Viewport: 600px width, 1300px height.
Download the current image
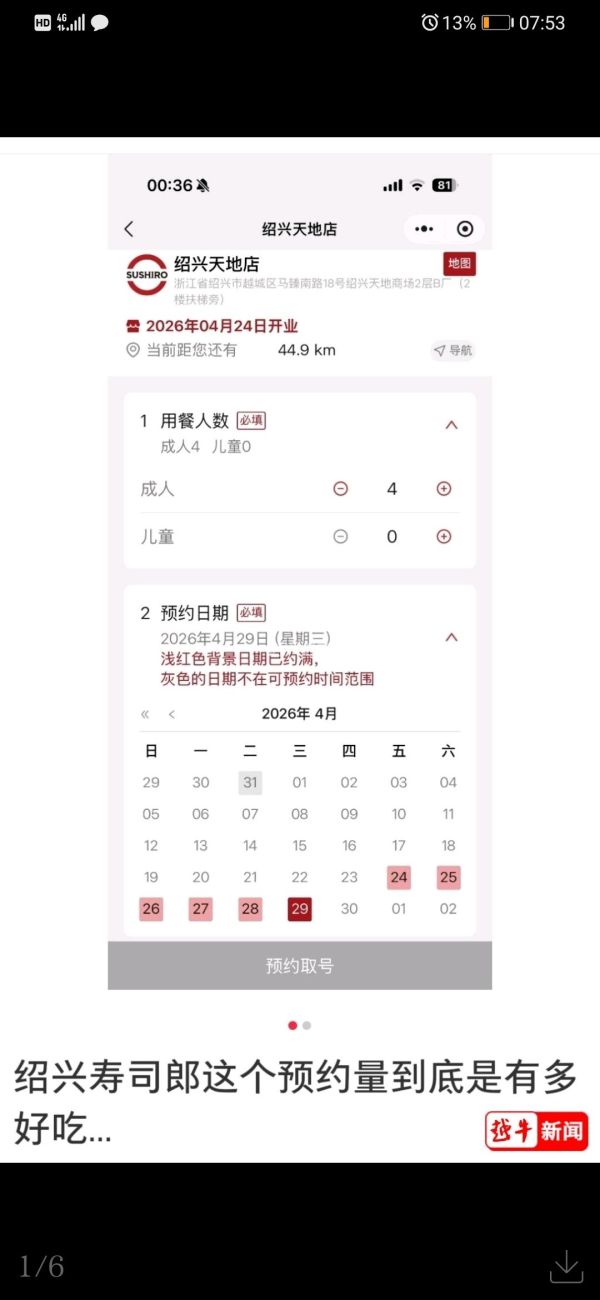point(566,1265)
